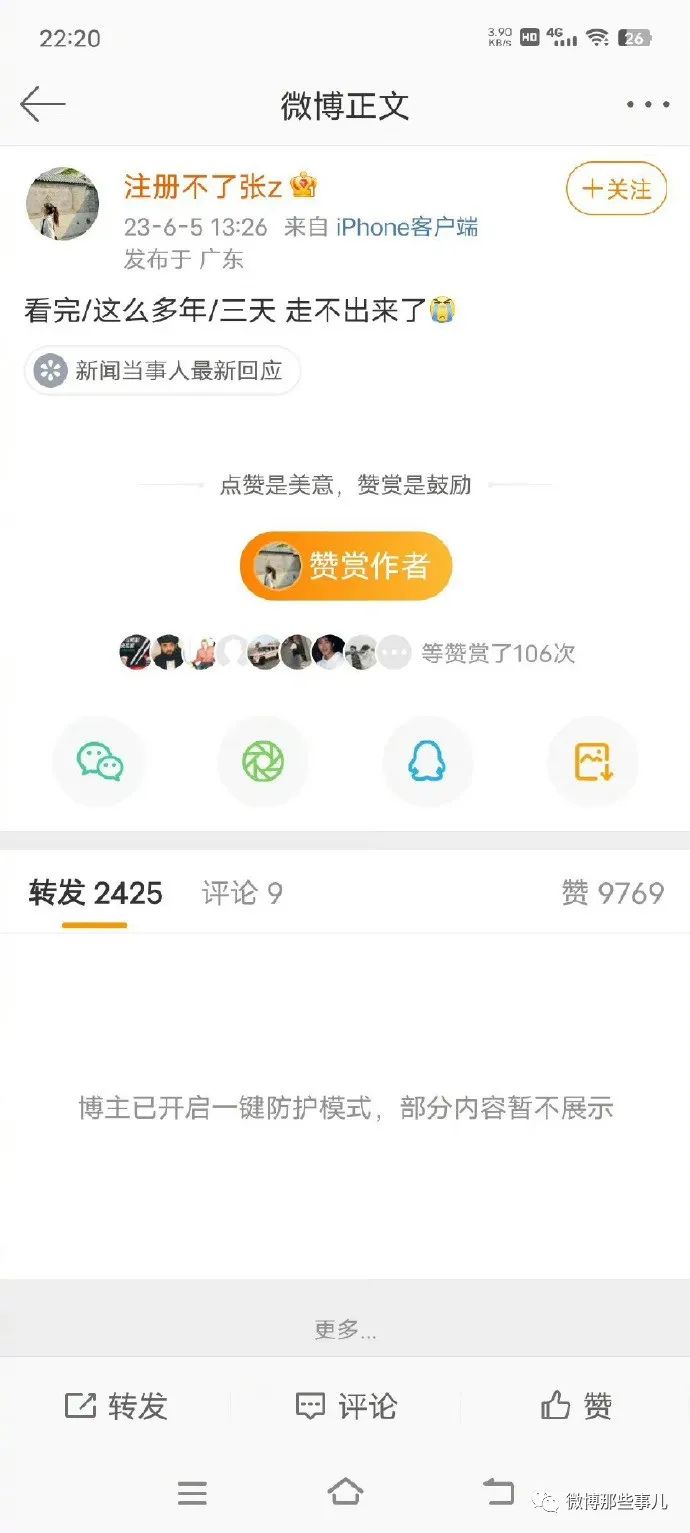Go back using the top-left arrow
This screenshot has width=690, height=1533.
pyautogui.click(x=42, y=104)
